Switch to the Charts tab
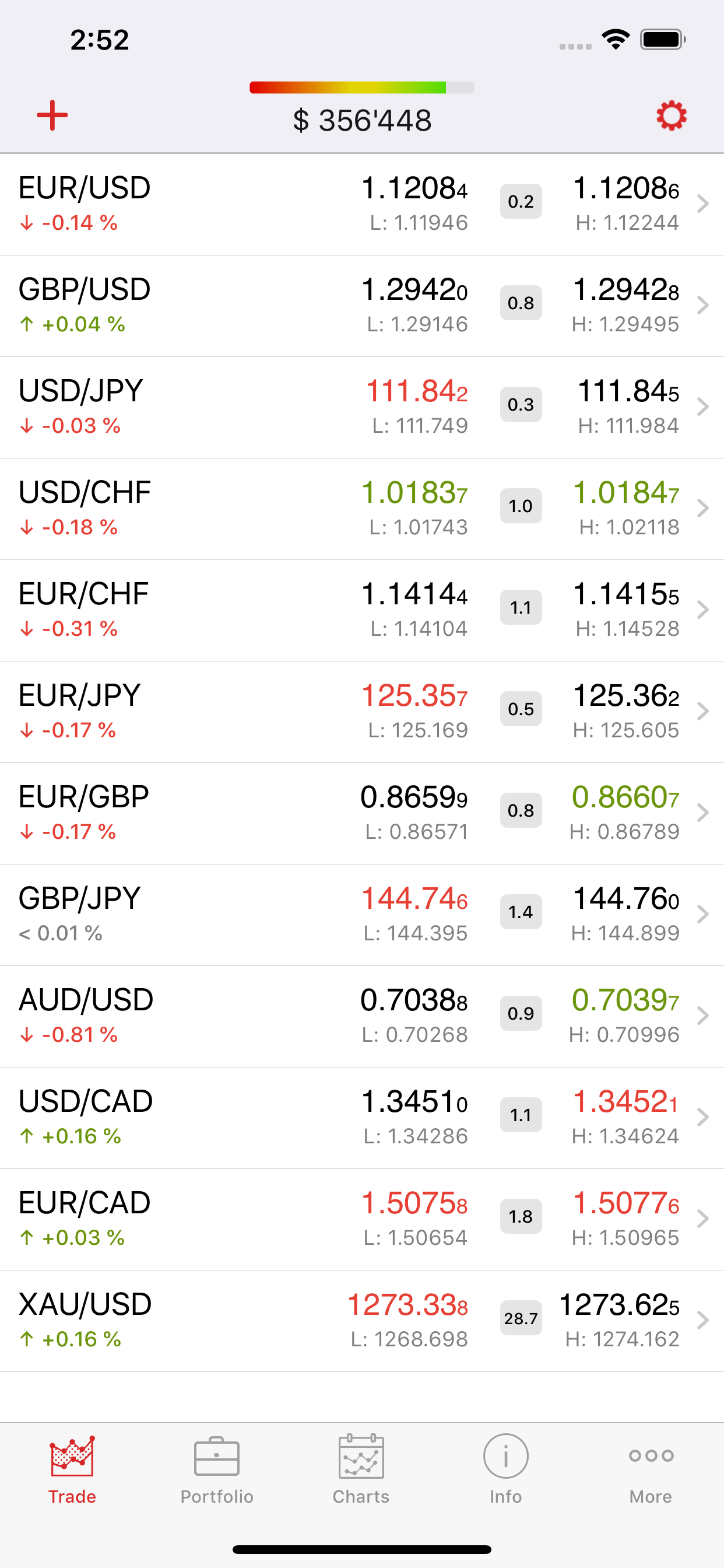 click(361, 1473)
